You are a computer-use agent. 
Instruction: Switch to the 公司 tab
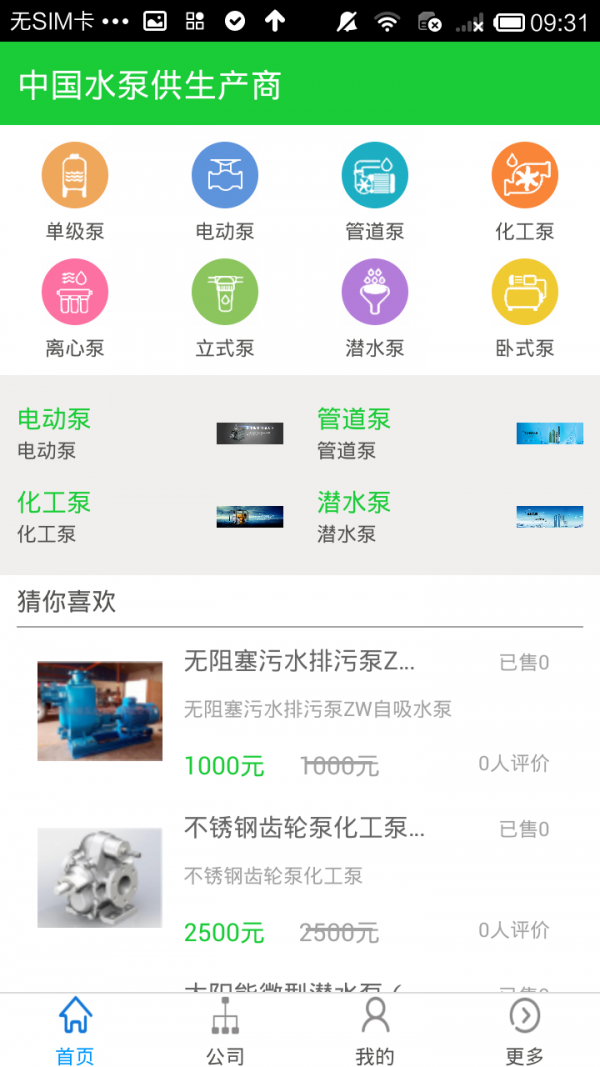(225, 1030)
